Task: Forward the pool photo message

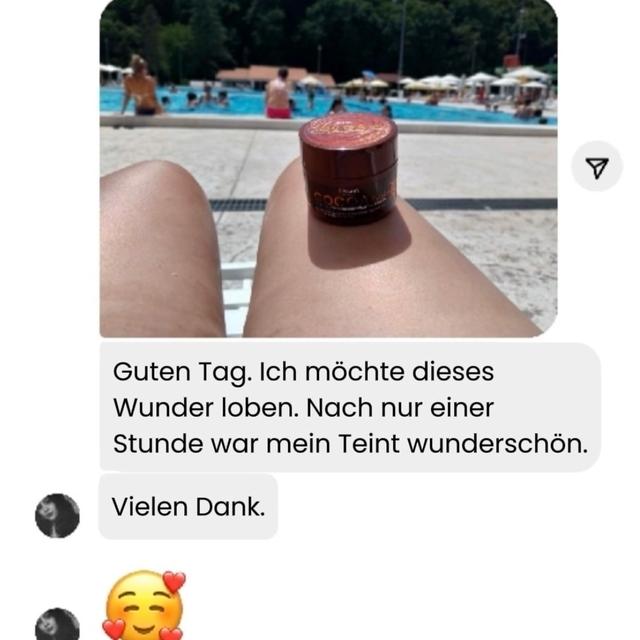Action: [597, 167]
